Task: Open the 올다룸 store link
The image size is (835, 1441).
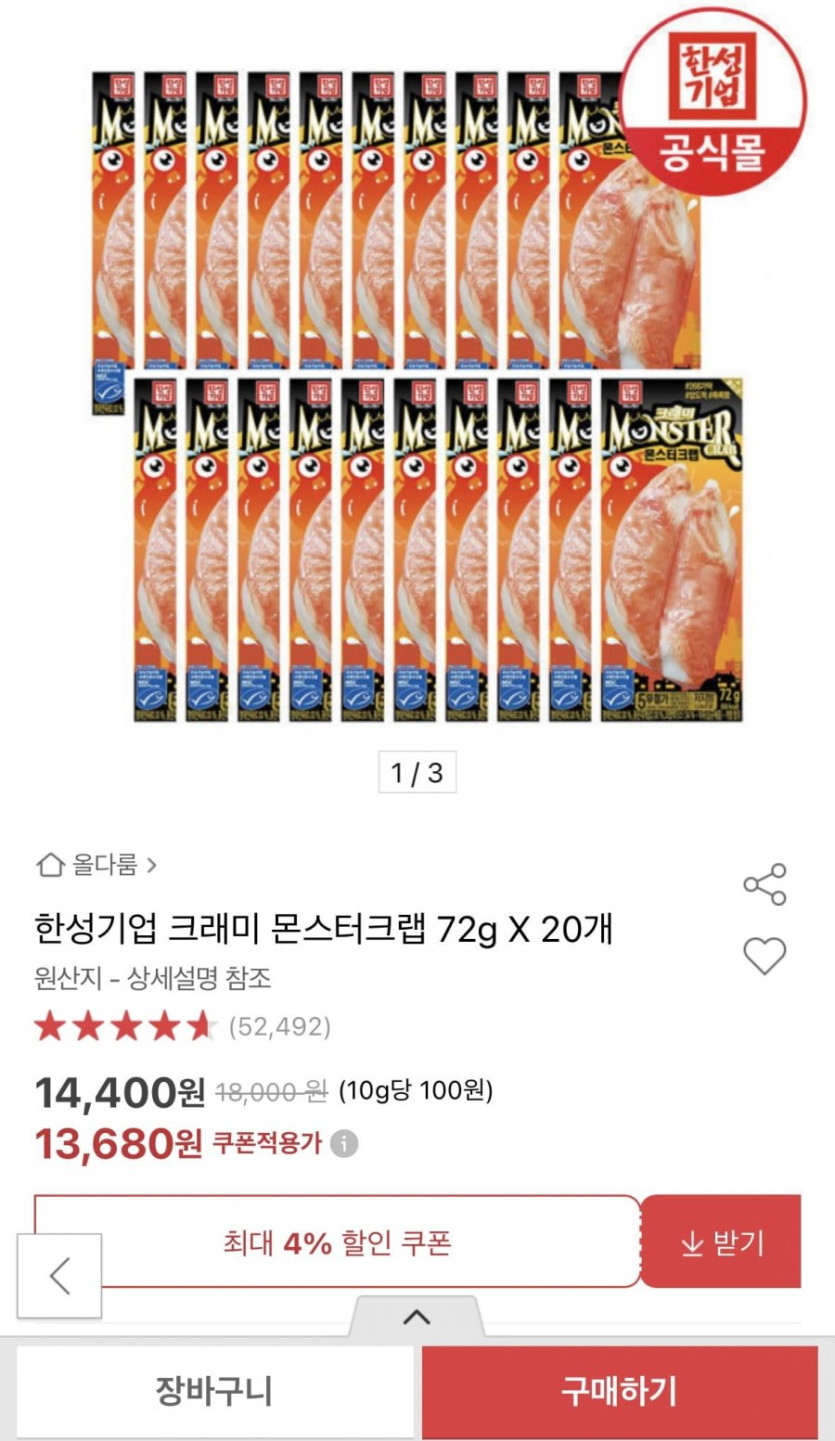Action: (96, 864)
